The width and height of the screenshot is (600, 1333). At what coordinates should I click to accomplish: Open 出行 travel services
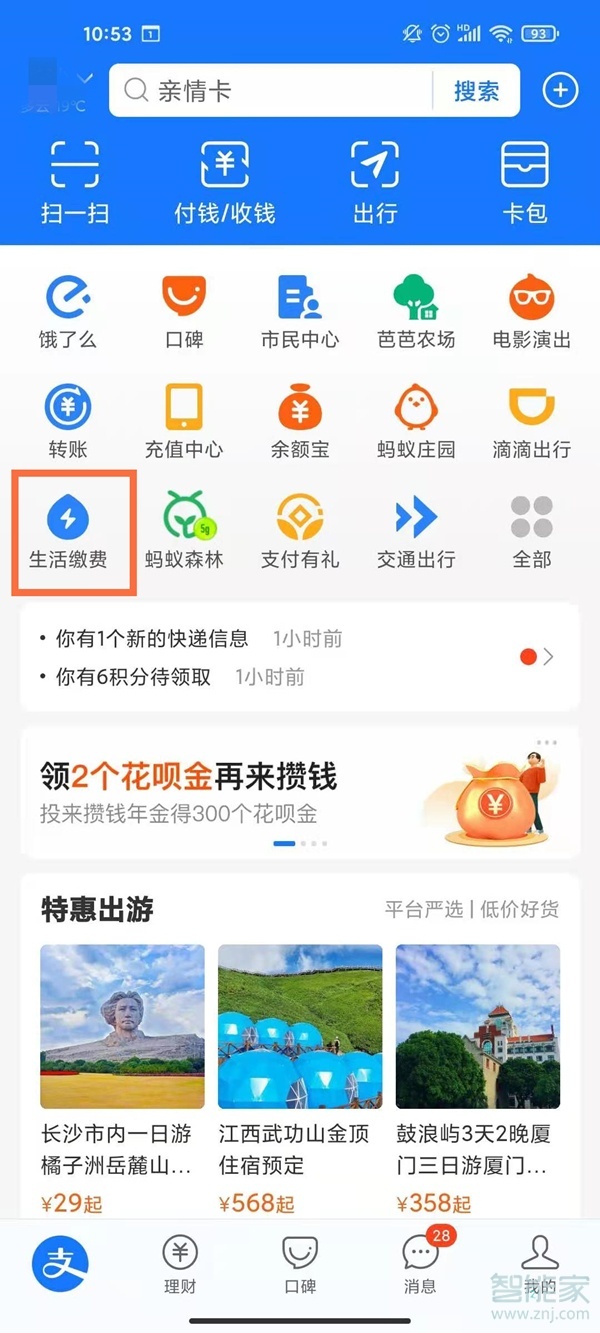tap(375, 181)
